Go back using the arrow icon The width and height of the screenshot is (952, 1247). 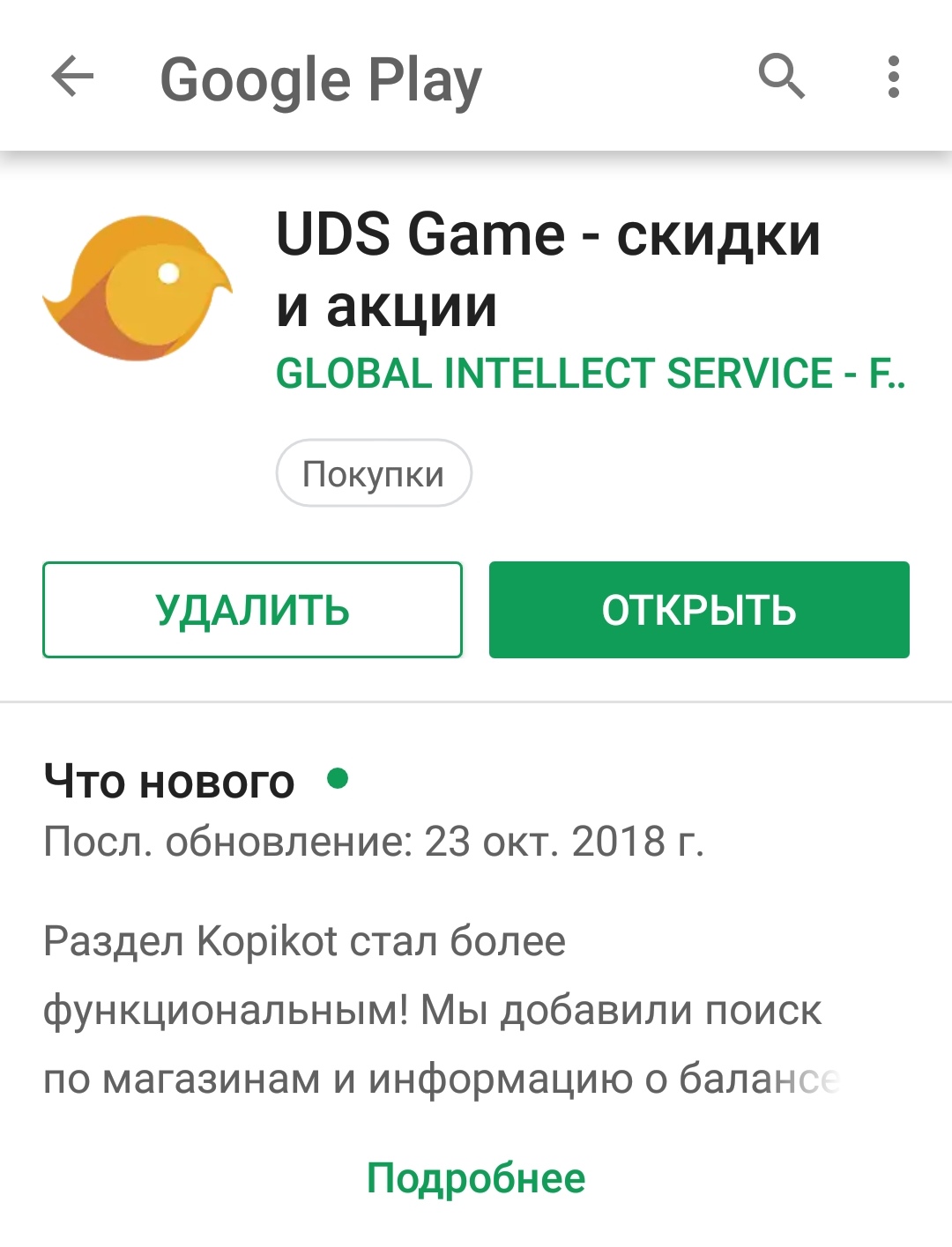pyautogui.click(x=72, y=77)
